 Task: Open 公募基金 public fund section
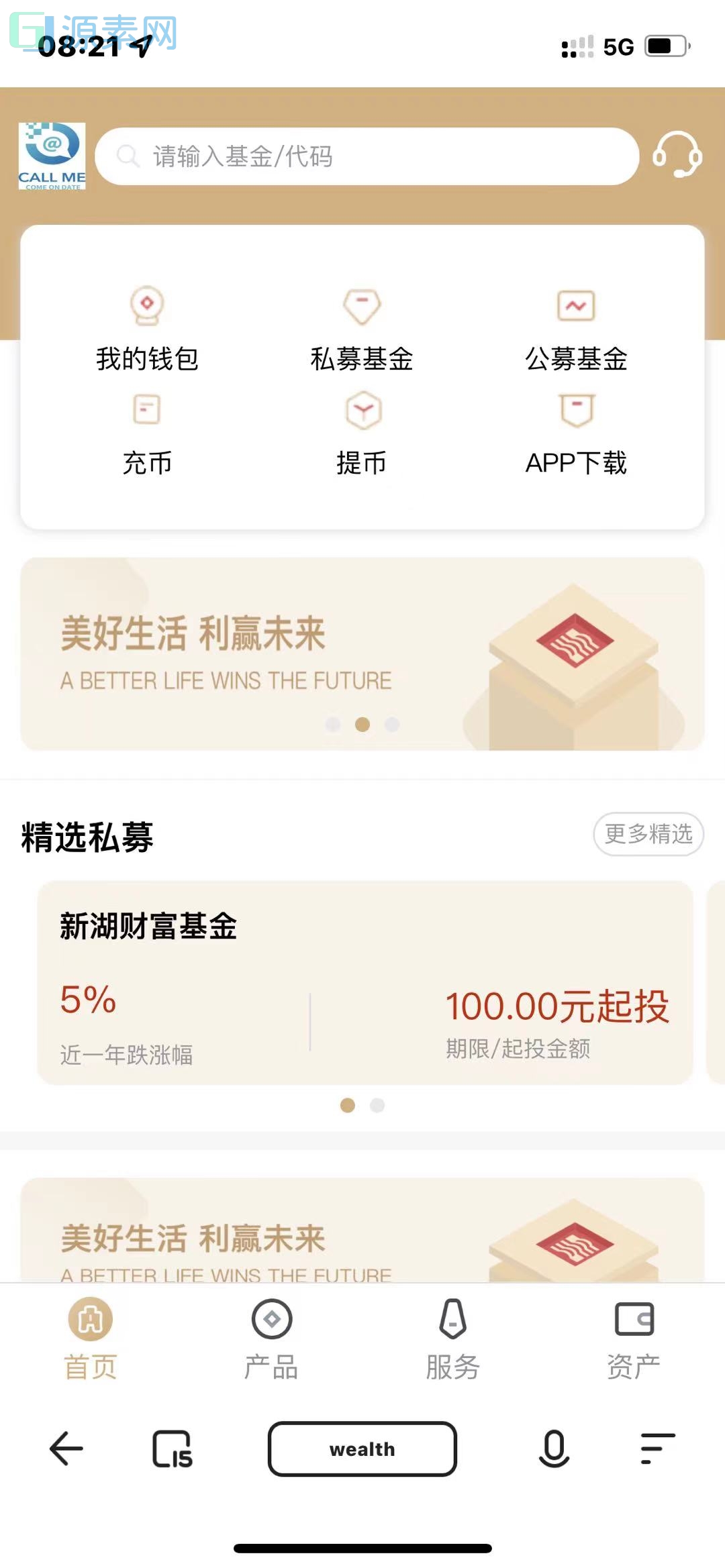(x=576, y=331)
